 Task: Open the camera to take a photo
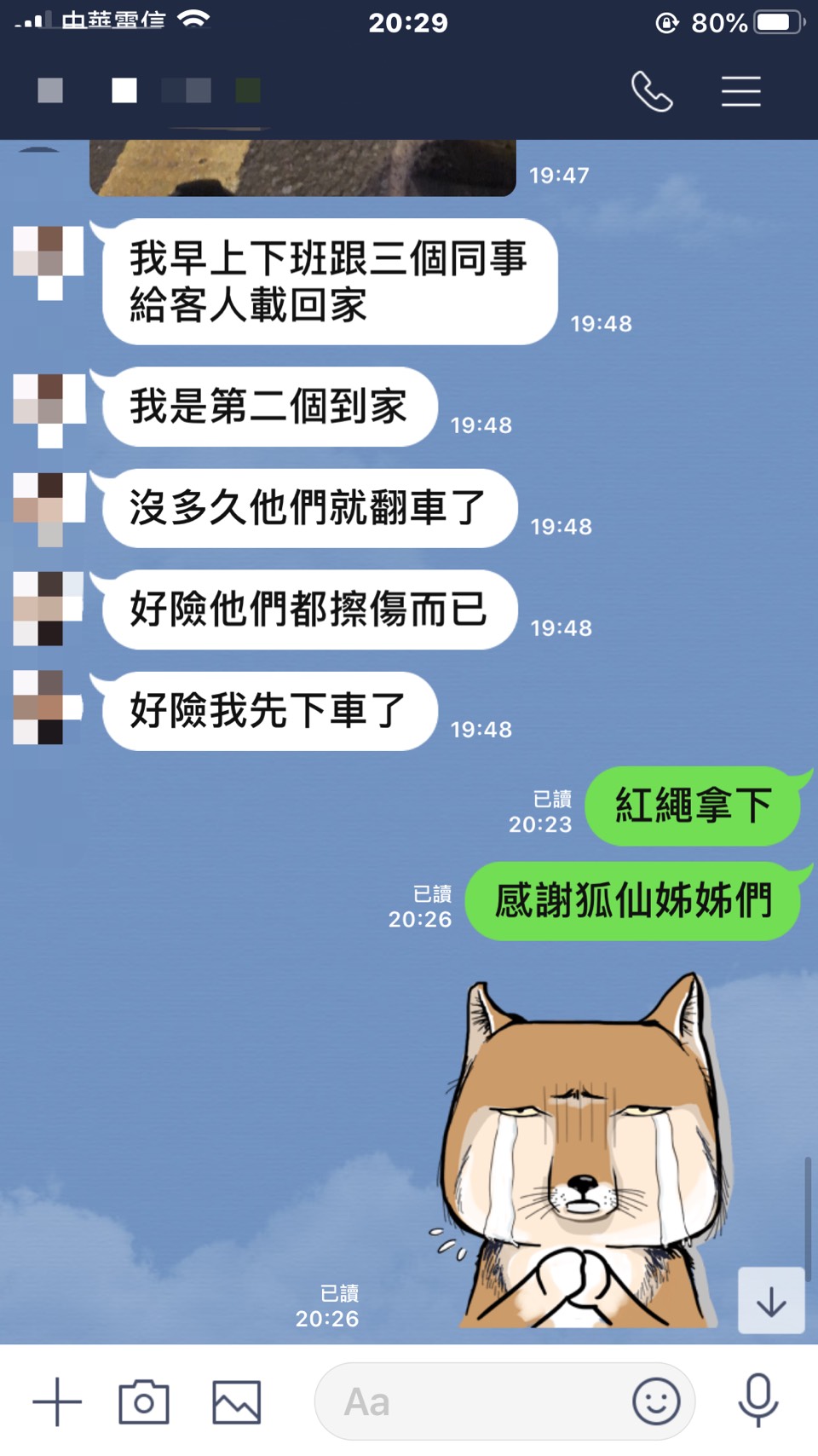pyautogui.click(x=144, y=1401)
